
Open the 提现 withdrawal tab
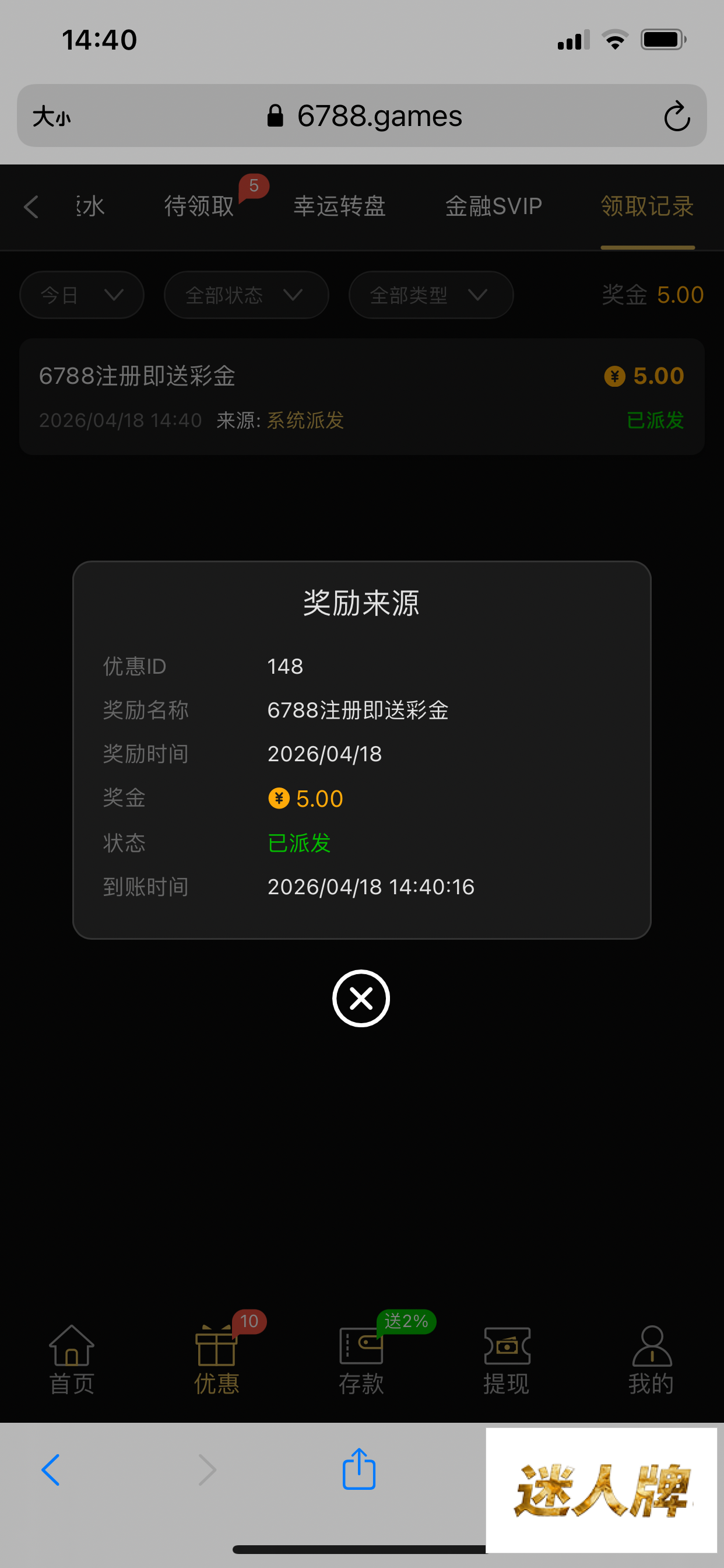(x=506, y=1360)
